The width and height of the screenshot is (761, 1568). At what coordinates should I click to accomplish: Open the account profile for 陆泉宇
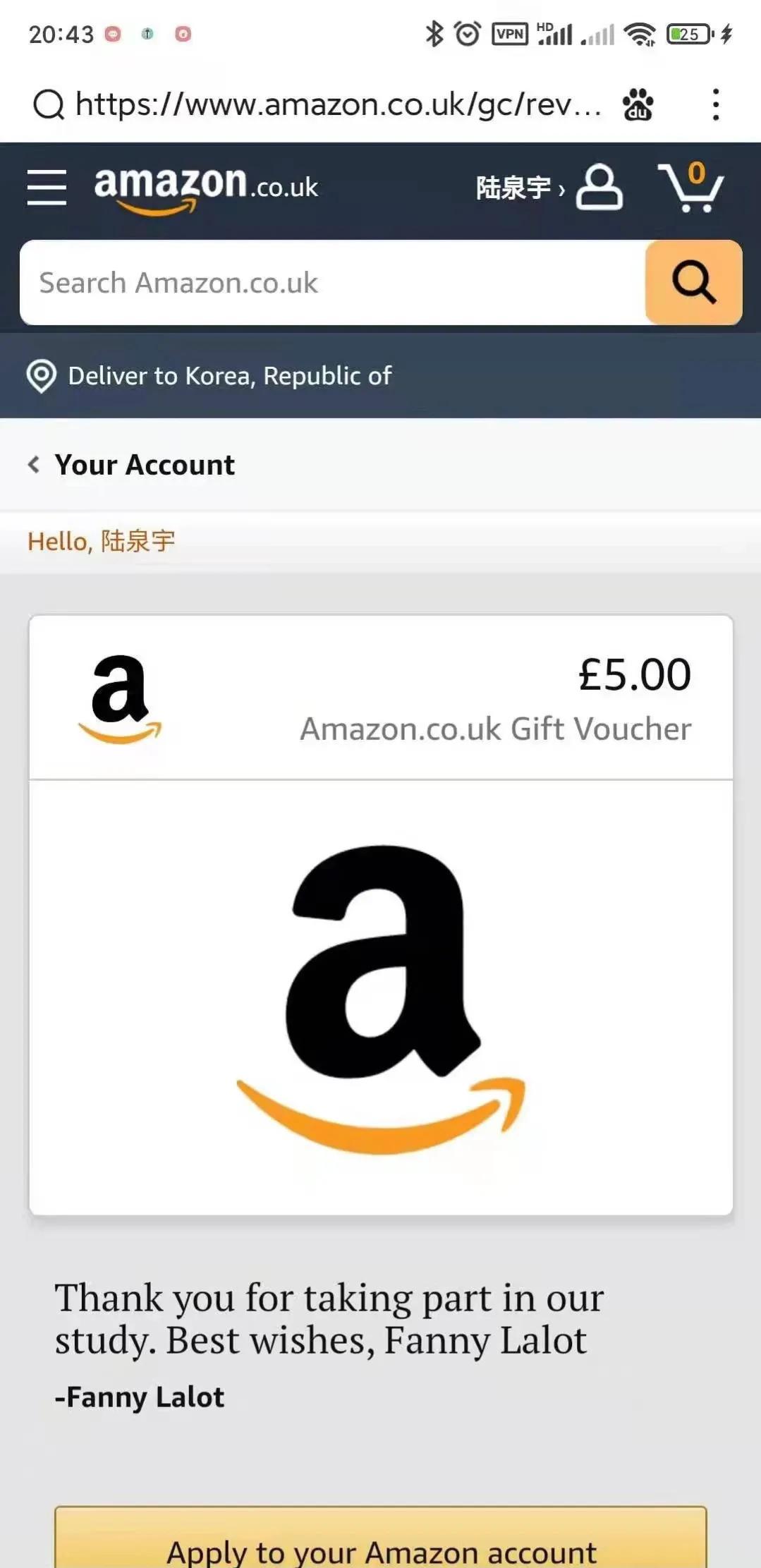[x=549, y=188]
